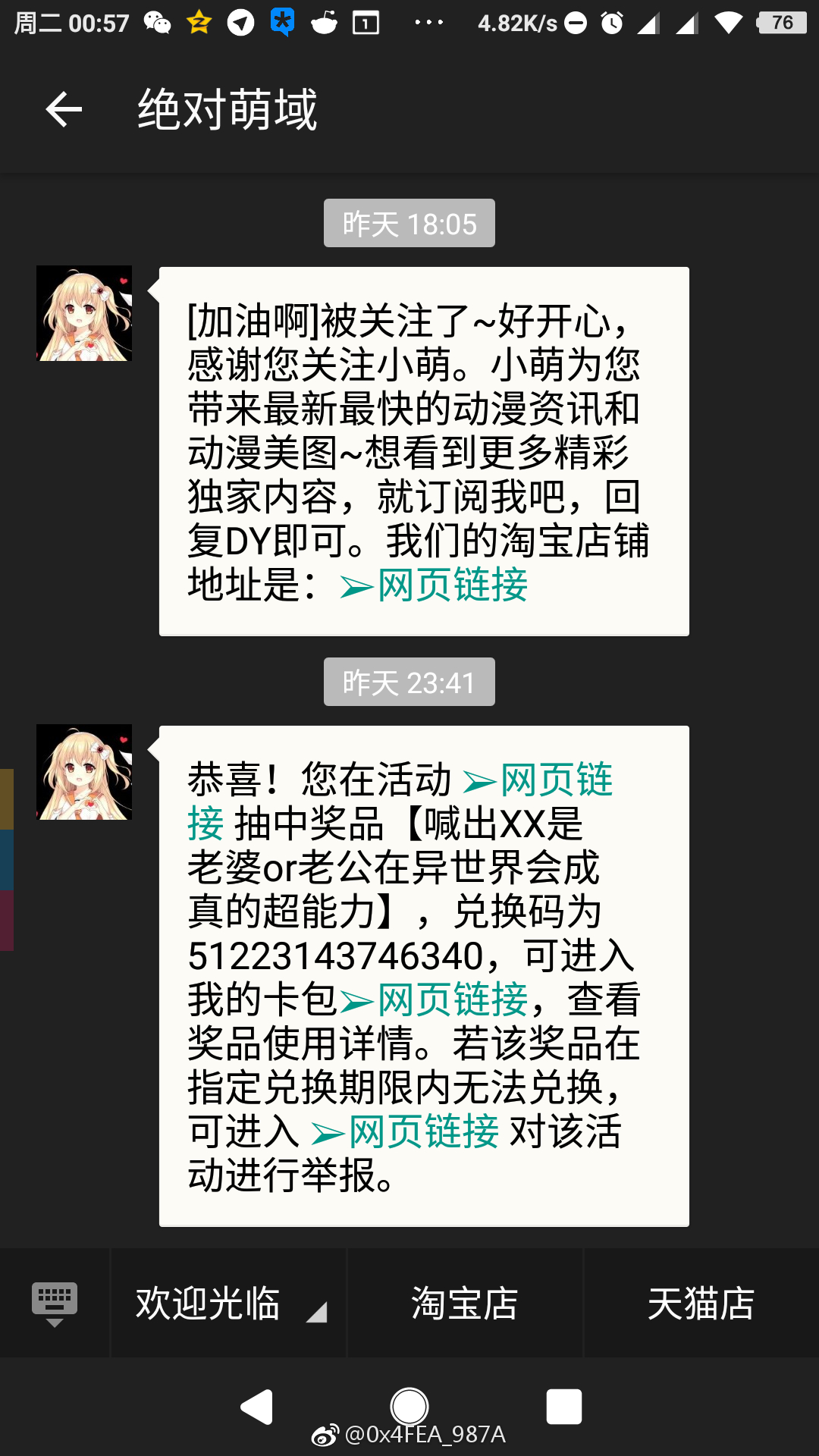The width and height of the screenshot is (819, 1456).
Task: Expand the 欢迎光临 menu
Action: tap(229, 1304)
